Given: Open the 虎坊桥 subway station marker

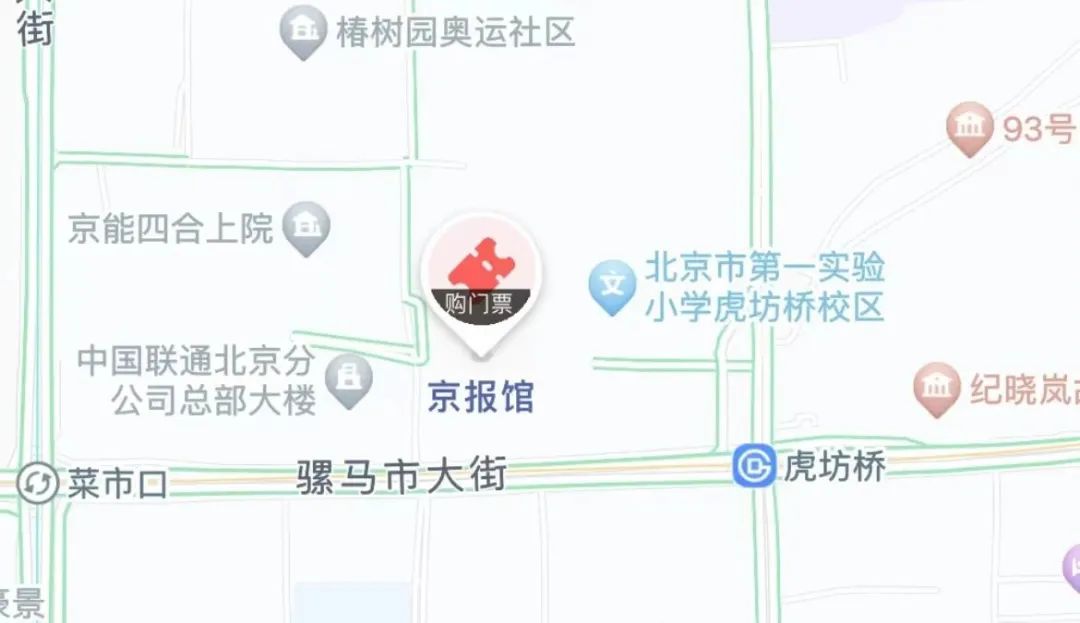Looking at the screenshot, I should tap(752, 466).
